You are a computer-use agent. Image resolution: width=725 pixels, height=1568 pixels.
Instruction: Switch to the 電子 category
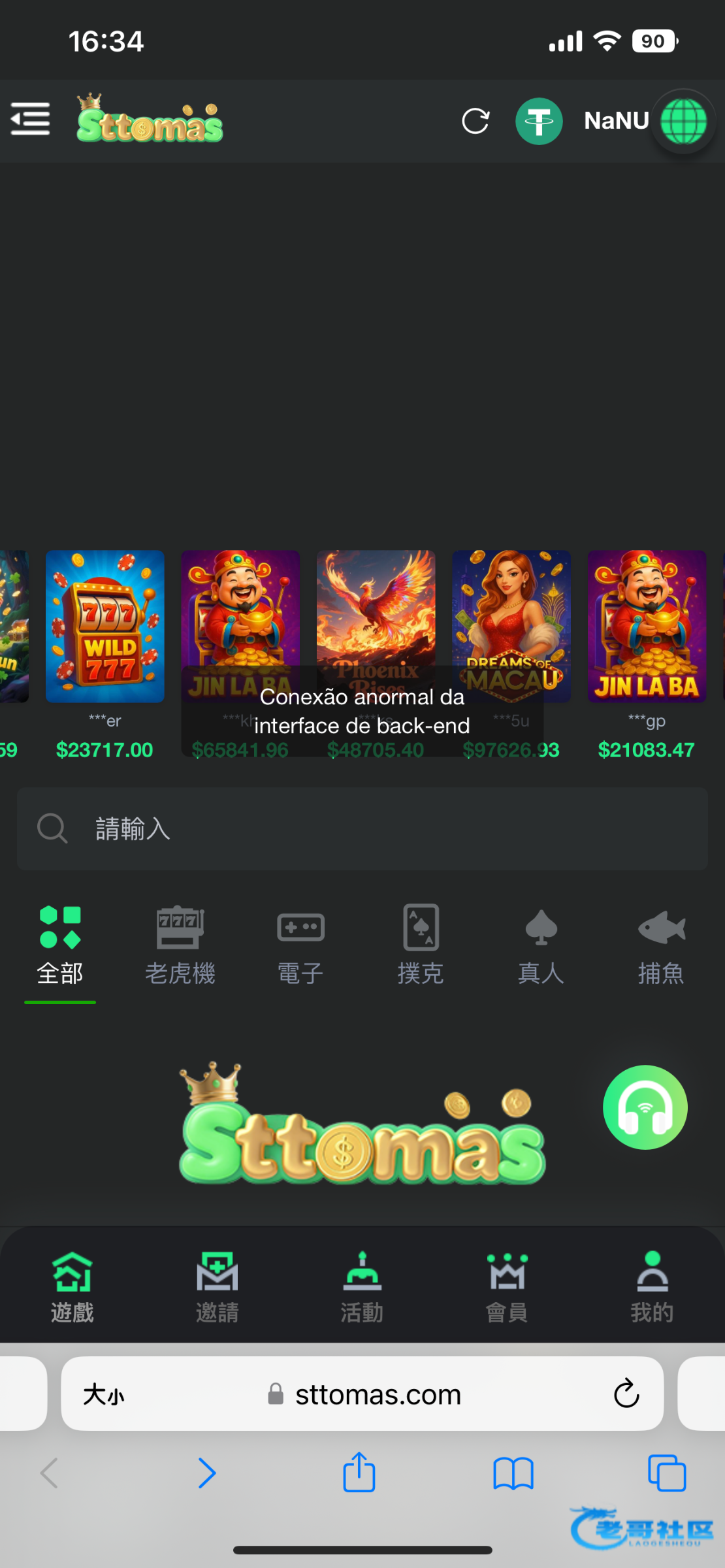click(x=300, y=945)
